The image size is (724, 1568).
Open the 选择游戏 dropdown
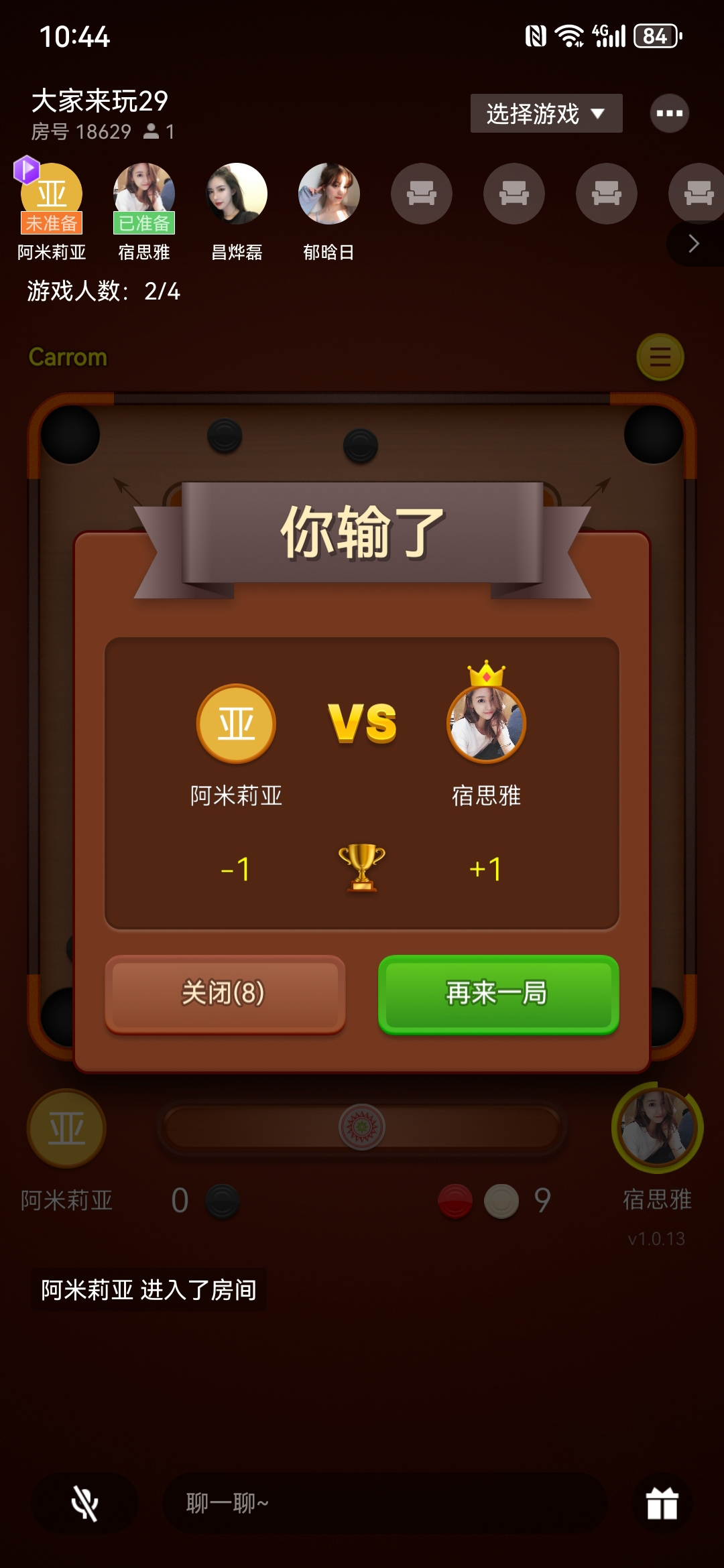546,113
